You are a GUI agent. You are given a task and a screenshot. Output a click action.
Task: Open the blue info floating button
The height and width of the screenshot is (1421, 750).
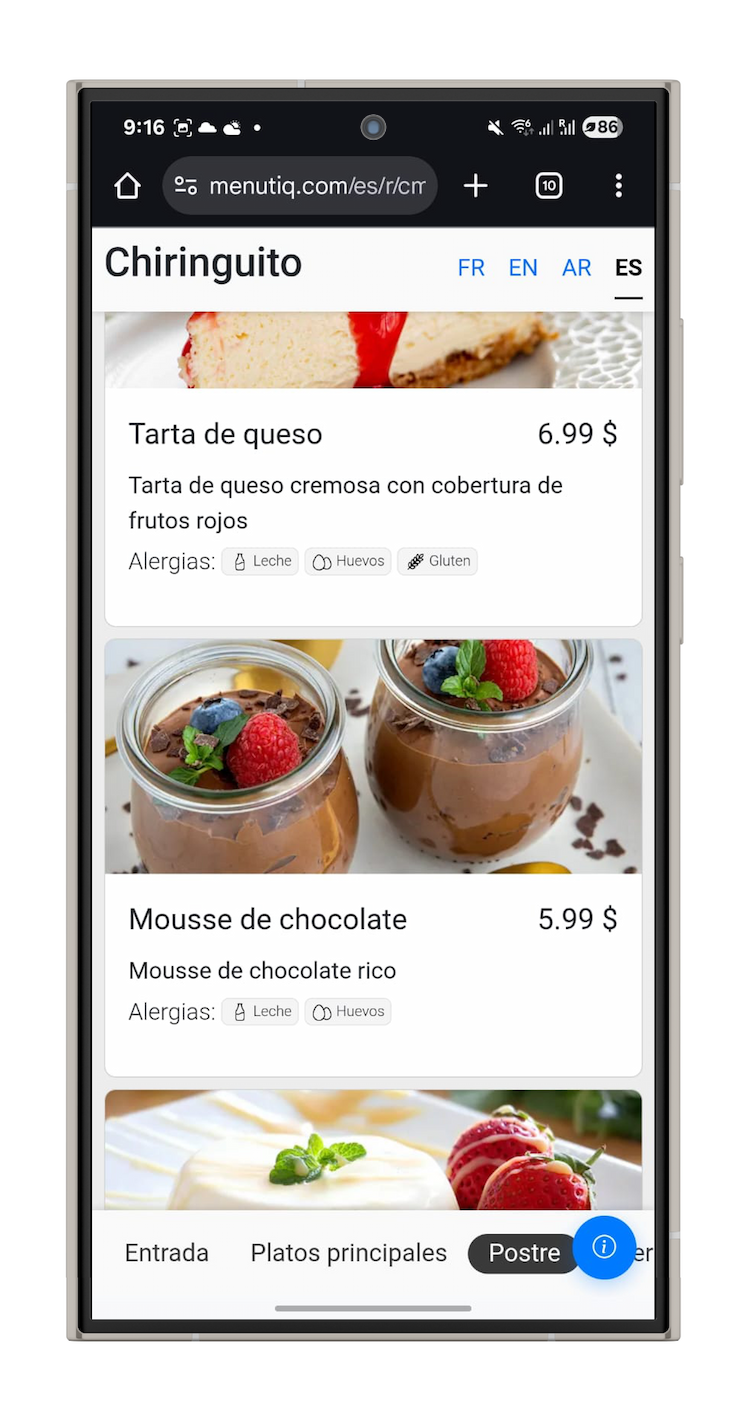coord(604,1247)
